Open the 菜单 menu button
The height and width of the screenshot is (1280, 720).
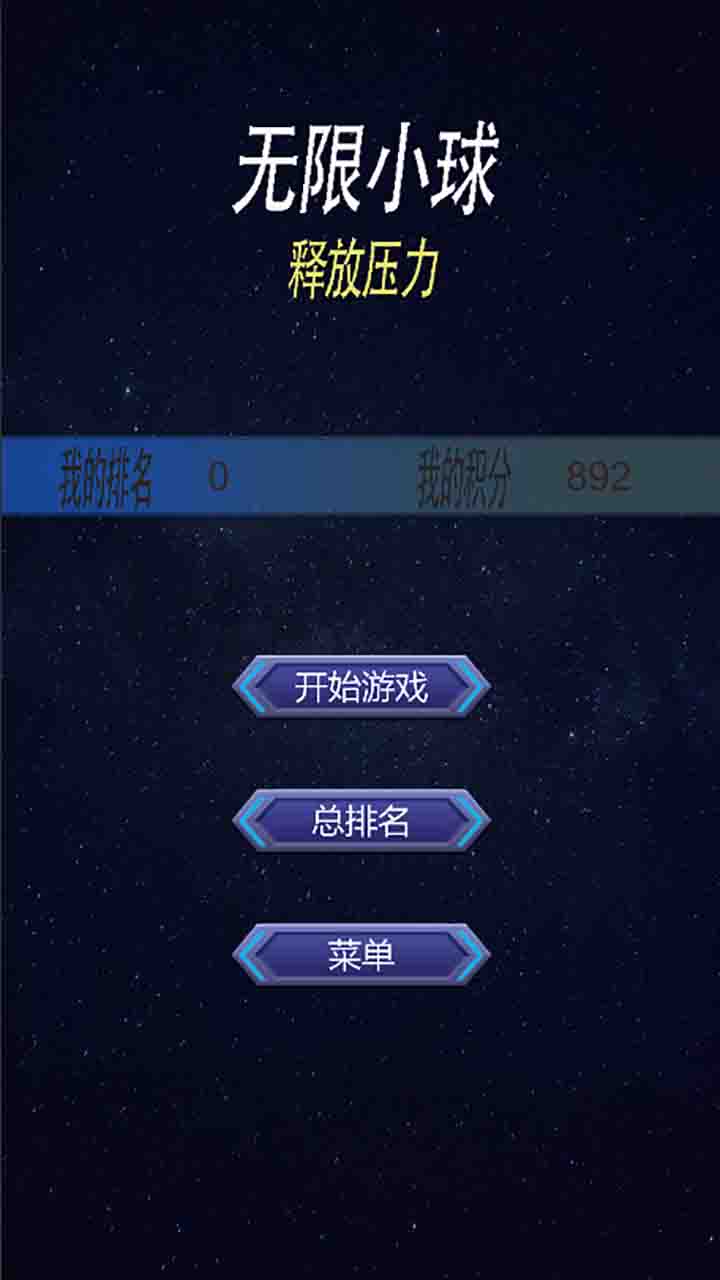(361, 955)
